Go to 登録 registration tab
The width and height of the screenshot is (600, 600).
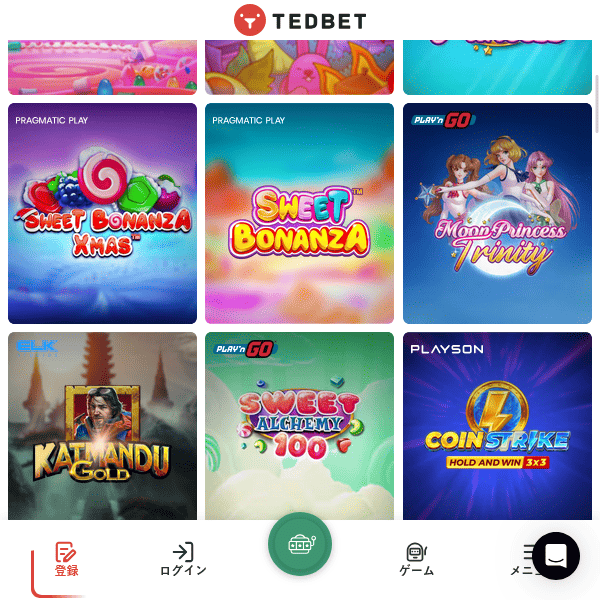tap(66, 559)
